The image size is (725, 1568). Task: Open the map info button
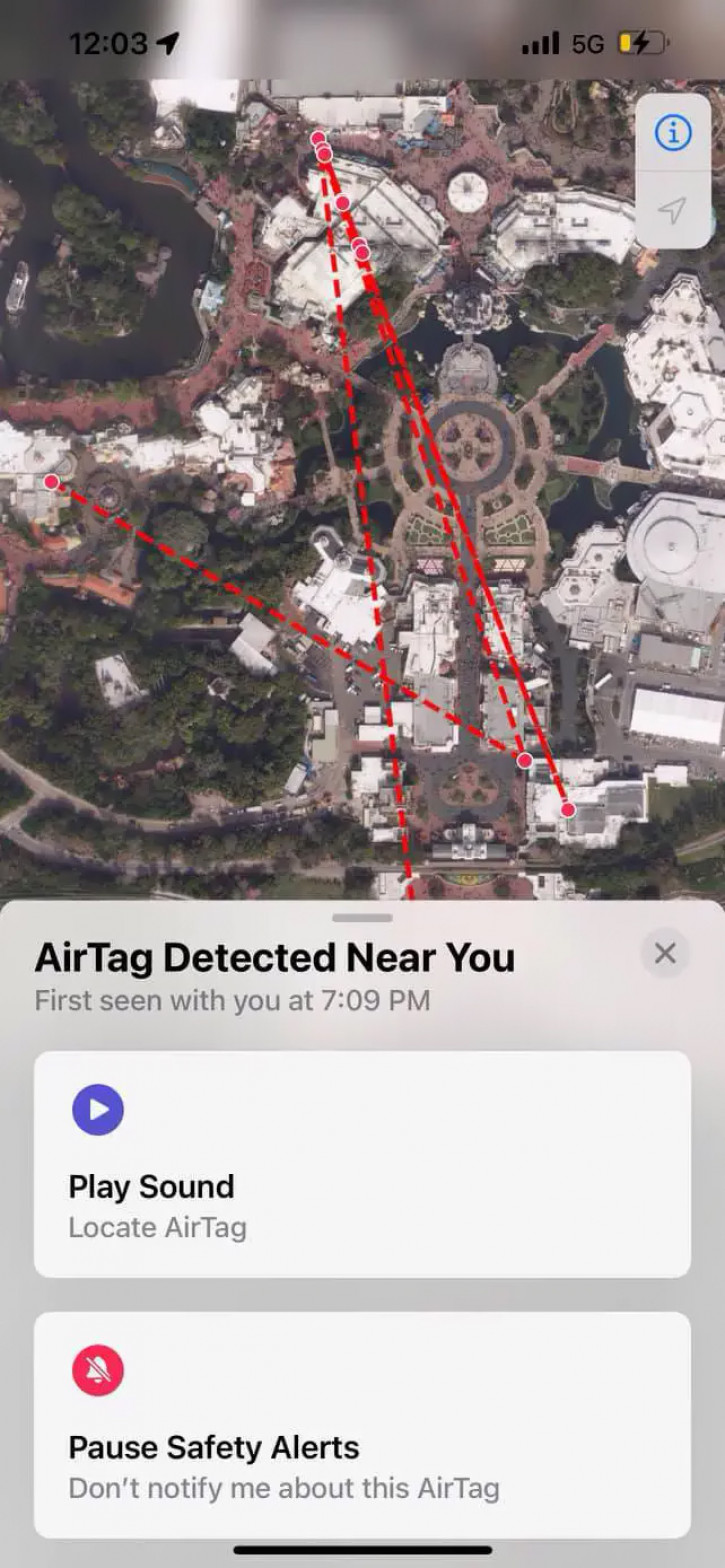coord(673,132)
